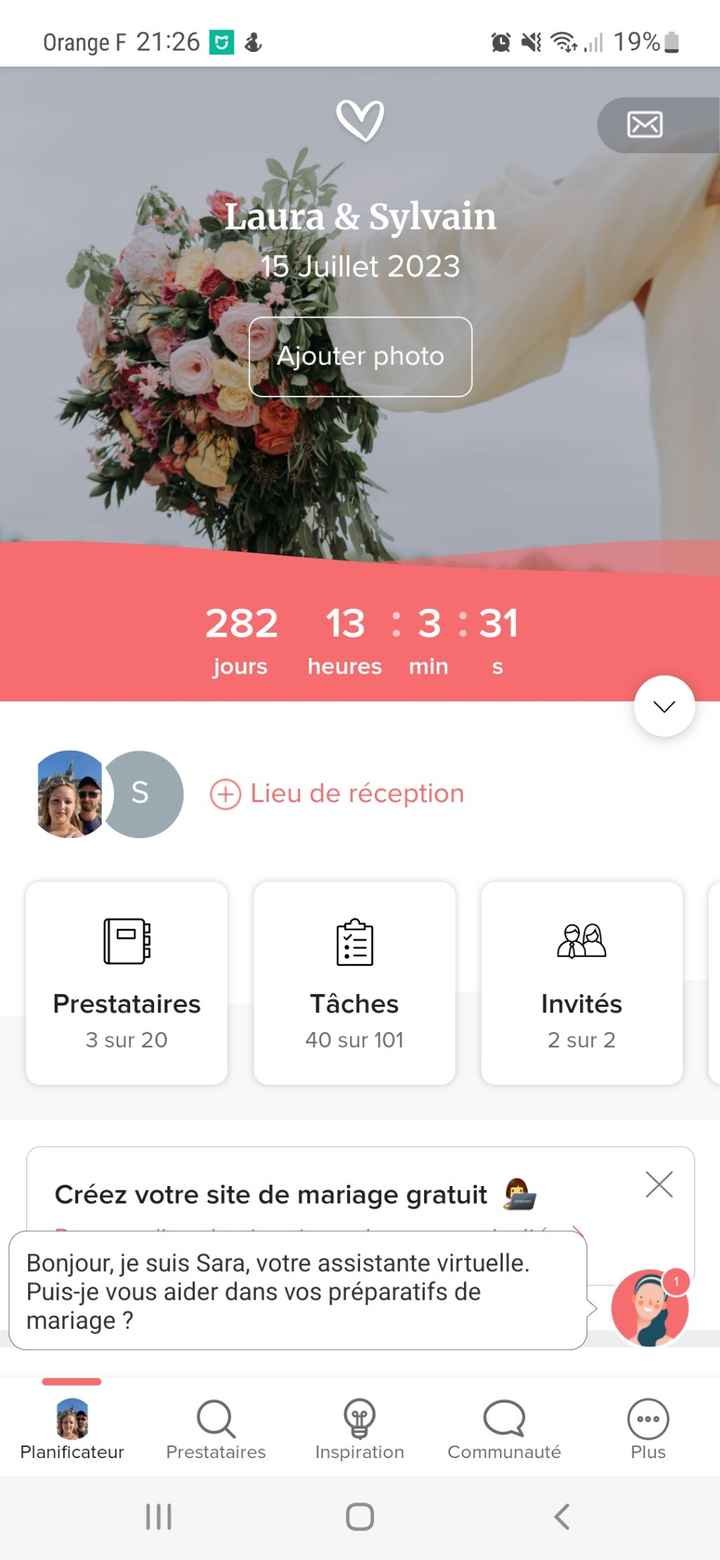The height and width of the screenshot is (1560, 720).
Task: Open the Inspiration lightbulb icon
Action: (x=360, y=1419)
